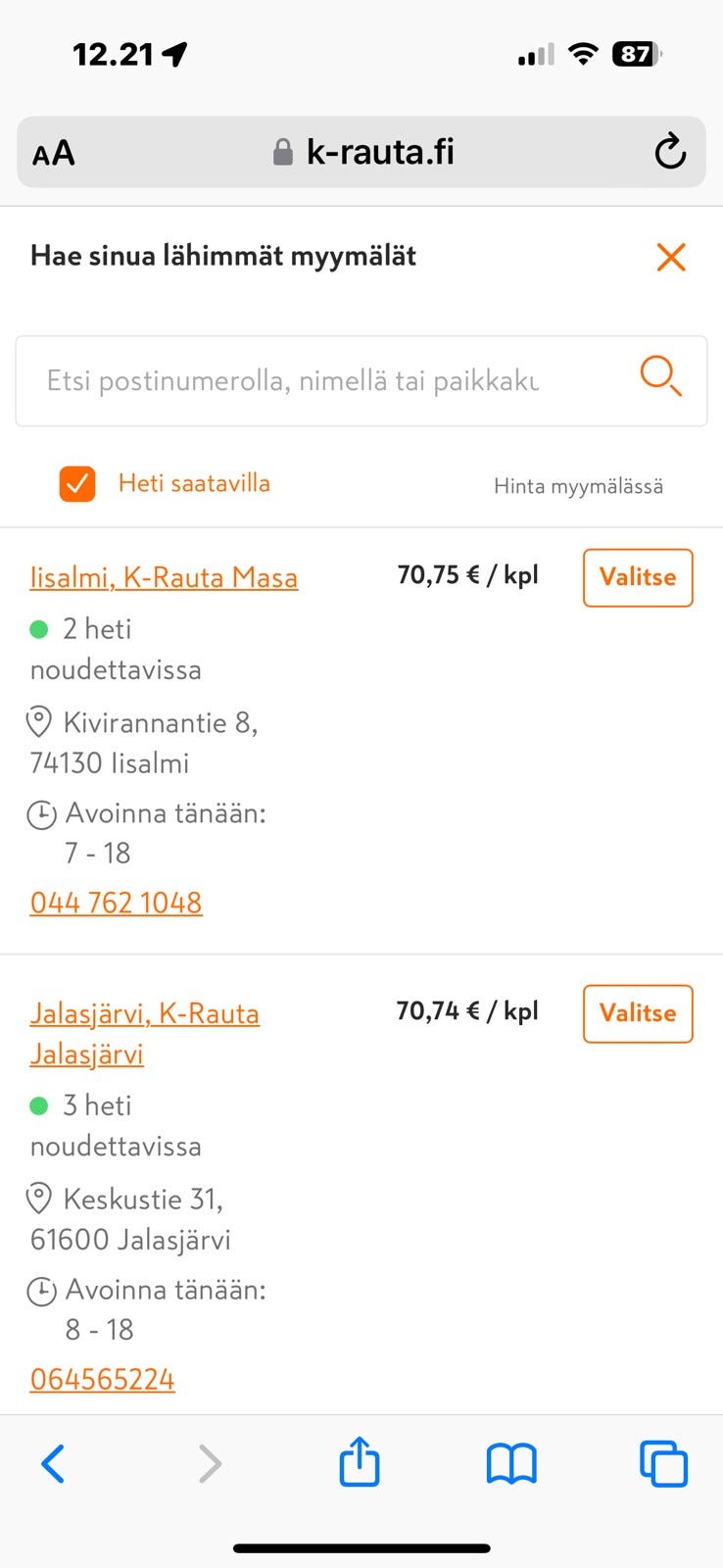
Task: Tap the magnifier search icon
Action: [x=660, y=376]
